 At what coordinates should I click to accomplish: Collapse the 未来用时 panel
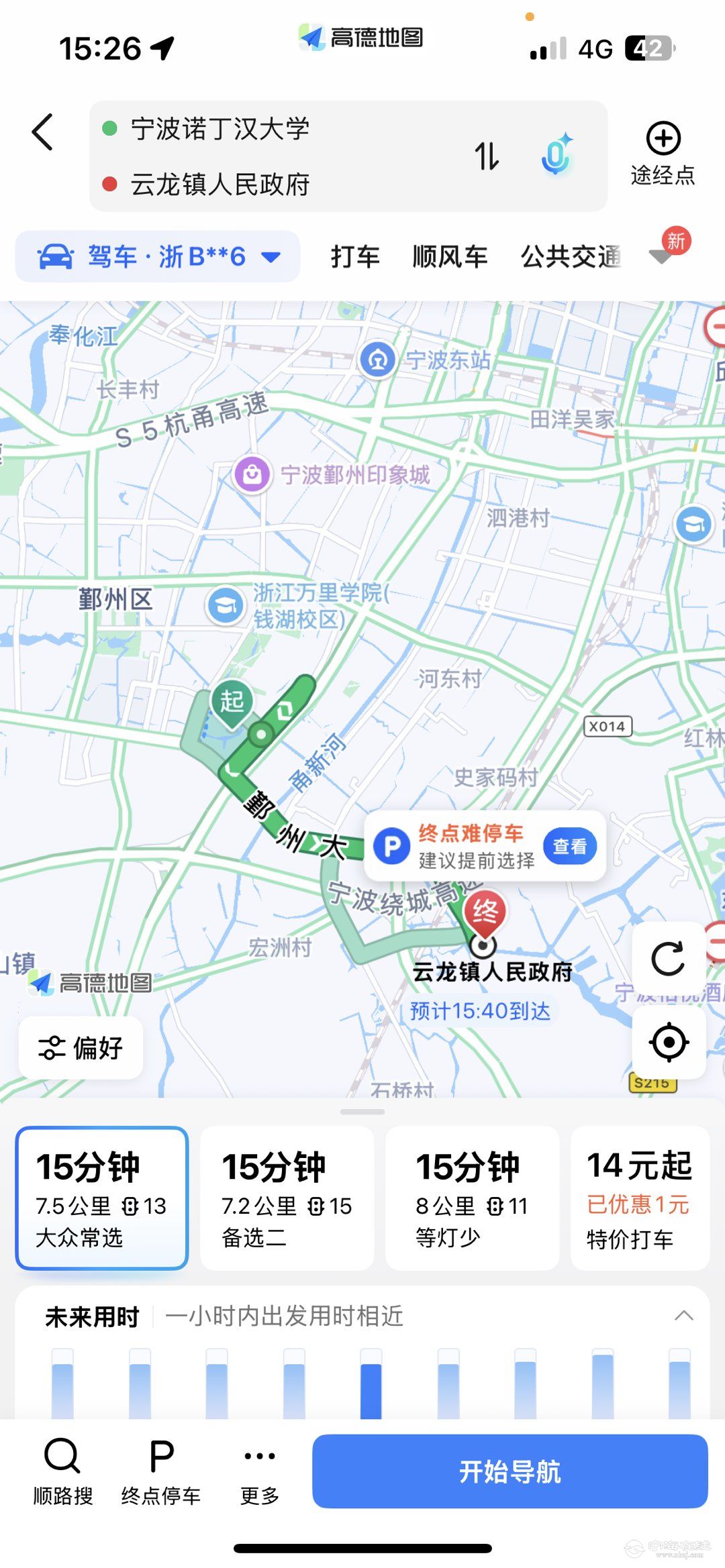(x=683, y=1315)
